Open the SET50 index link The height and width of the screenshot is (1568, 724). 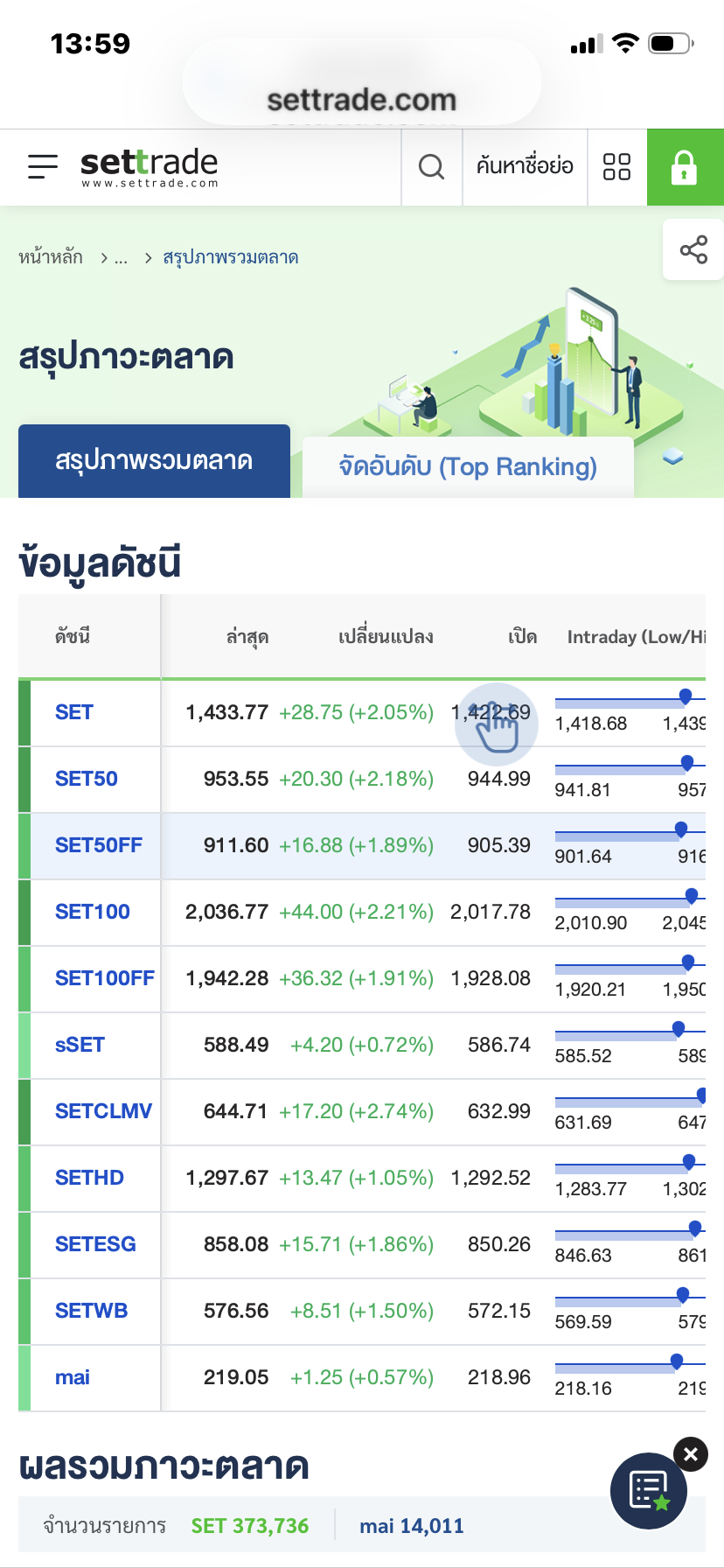[87, 779]
